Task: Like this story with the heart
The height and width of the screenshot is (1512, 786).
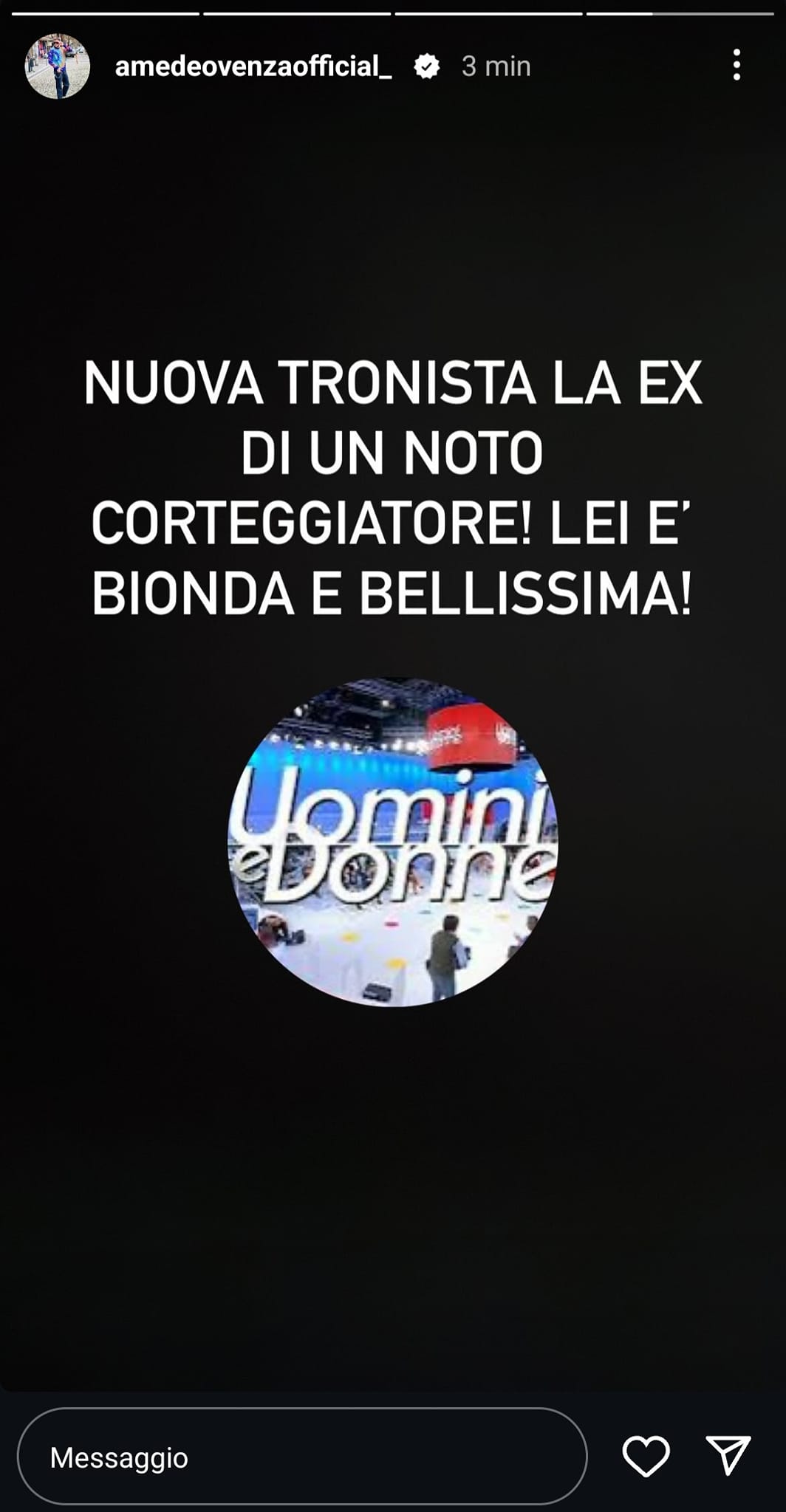Action: (646, 1456)
